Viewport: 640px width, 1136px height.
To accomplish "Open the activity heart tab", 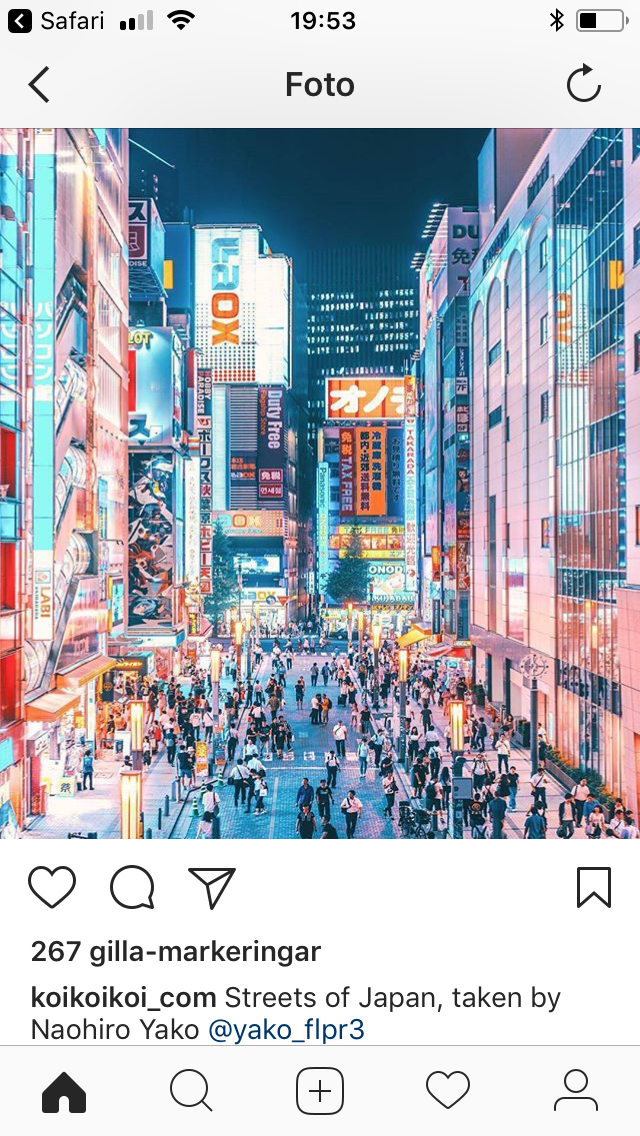I will [447, 1091].
